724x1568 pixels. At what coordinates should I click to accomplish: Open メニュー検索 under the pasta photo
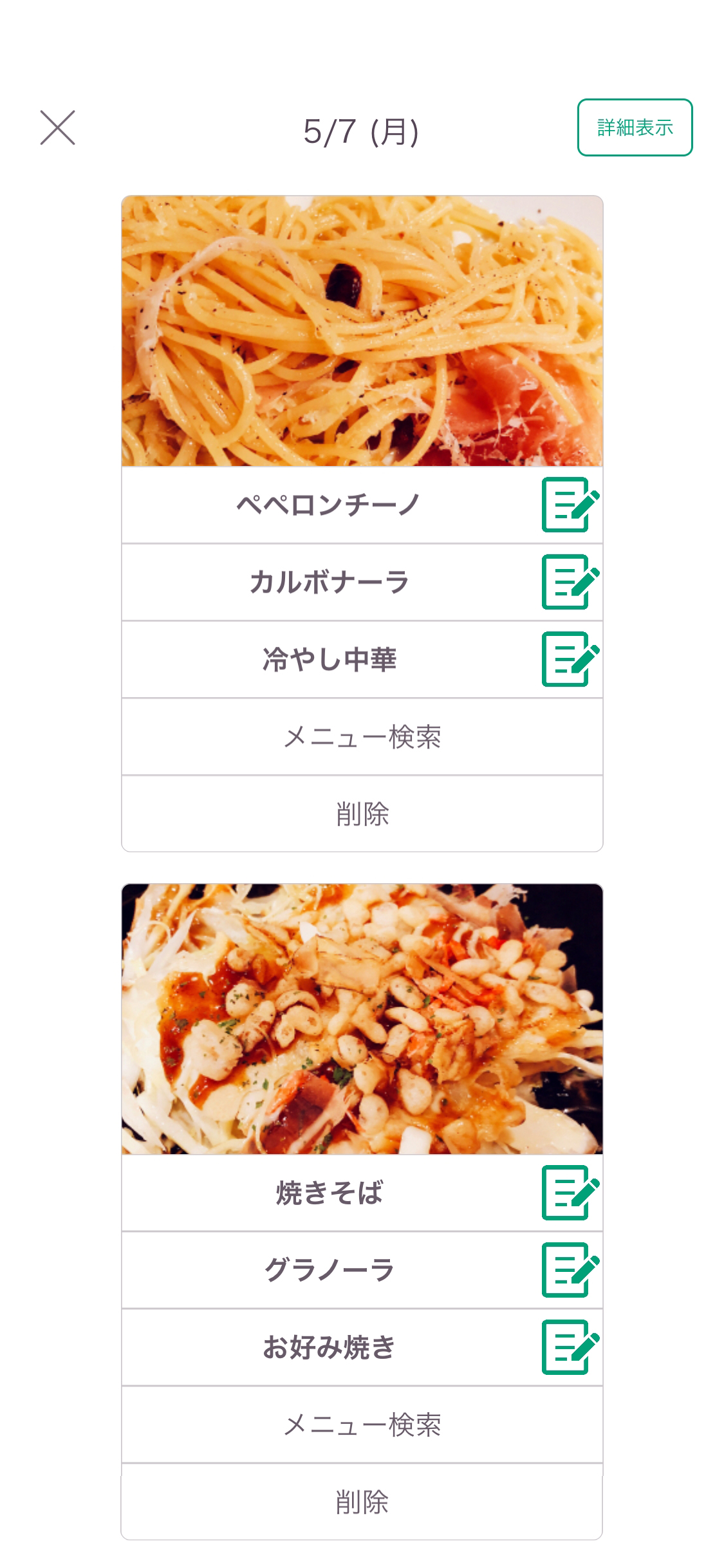pos(362,736)
